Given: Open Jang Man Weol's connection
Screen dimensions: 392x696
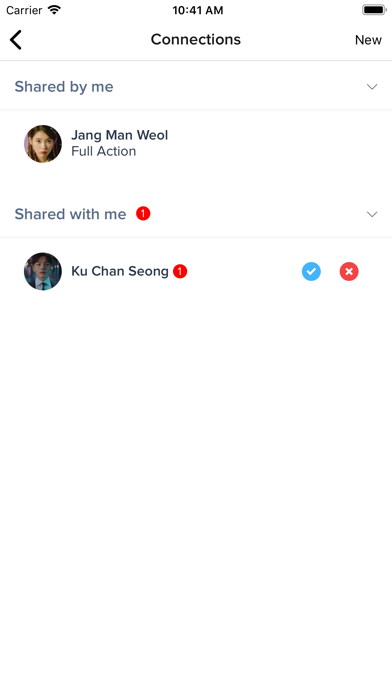Looking at the screenshot, I should point(196,144).
